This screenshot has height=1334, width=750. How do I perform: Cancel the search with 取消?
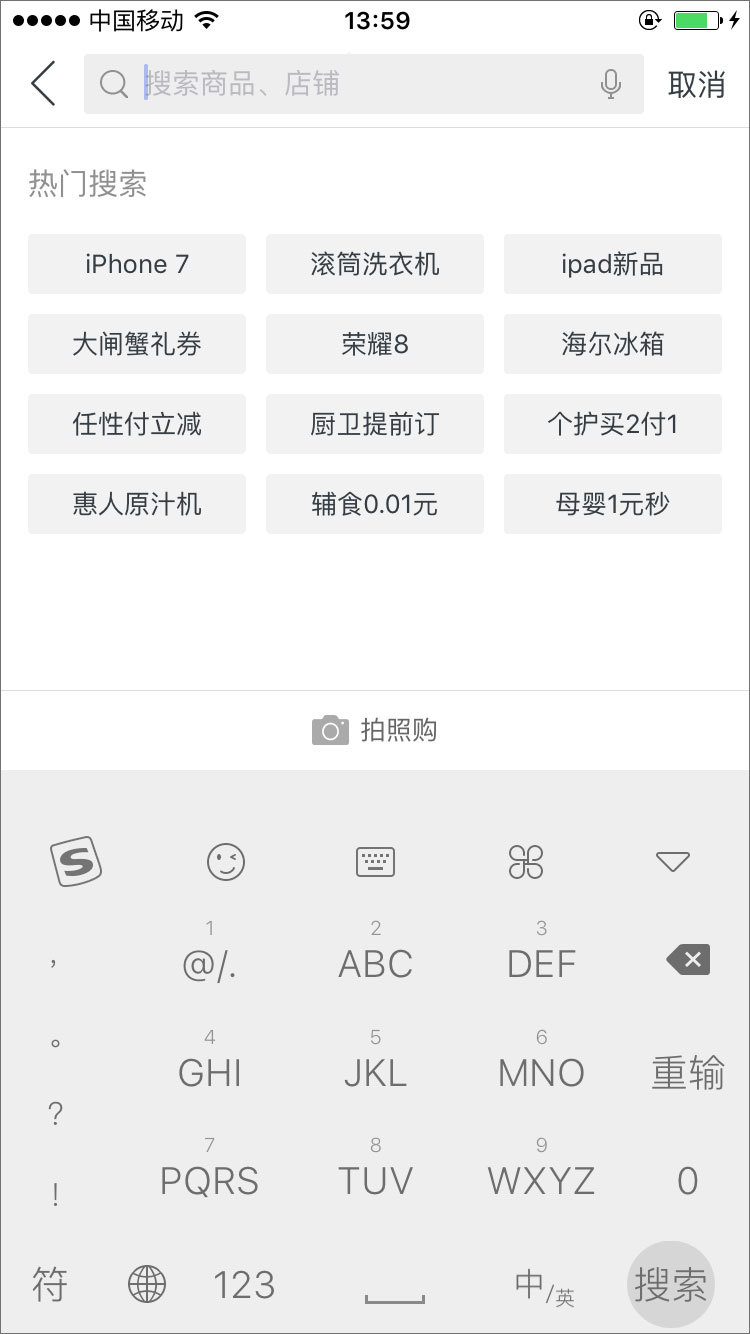point(696,85)
